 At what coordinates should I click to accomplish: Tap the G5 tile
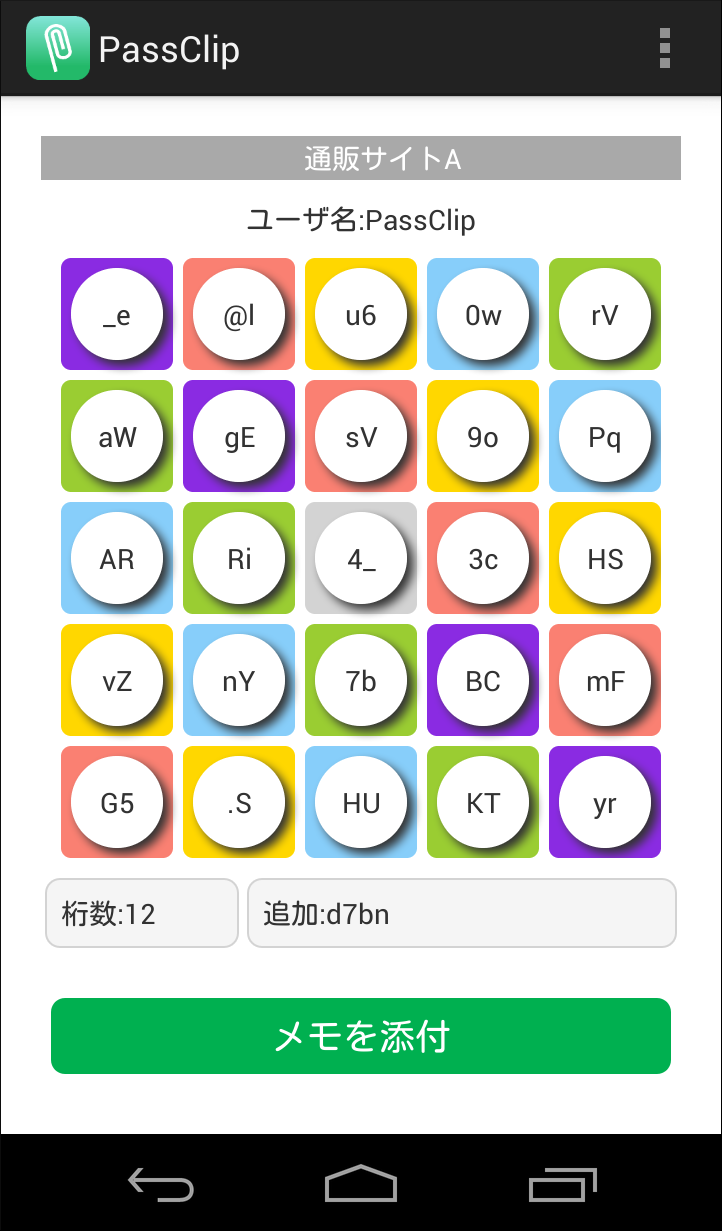tap(117, 802)
